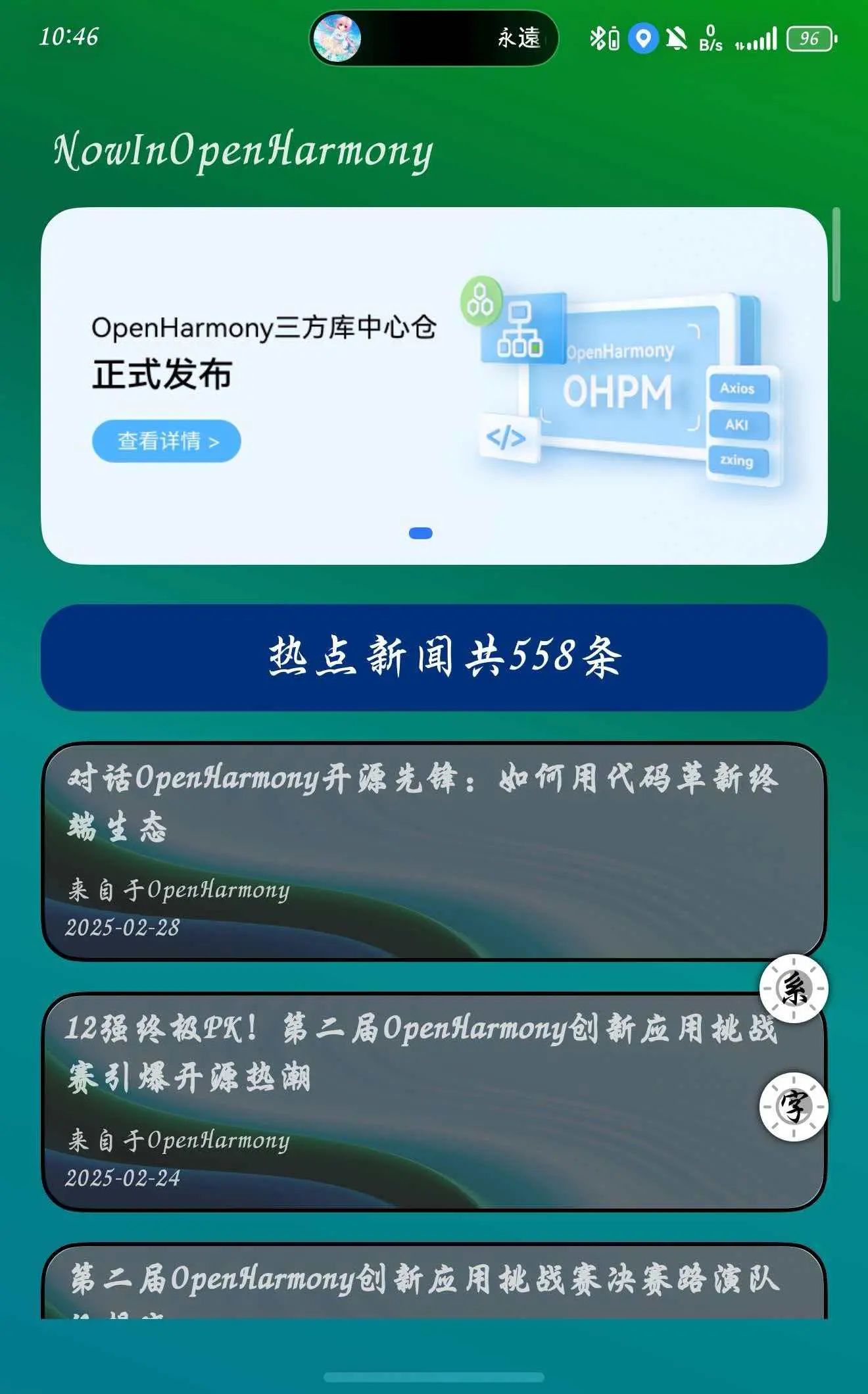Tap the floating 字 button
Image resolution: width=868 pixels, height=1394 pixels.
(x=793, y=1107)
